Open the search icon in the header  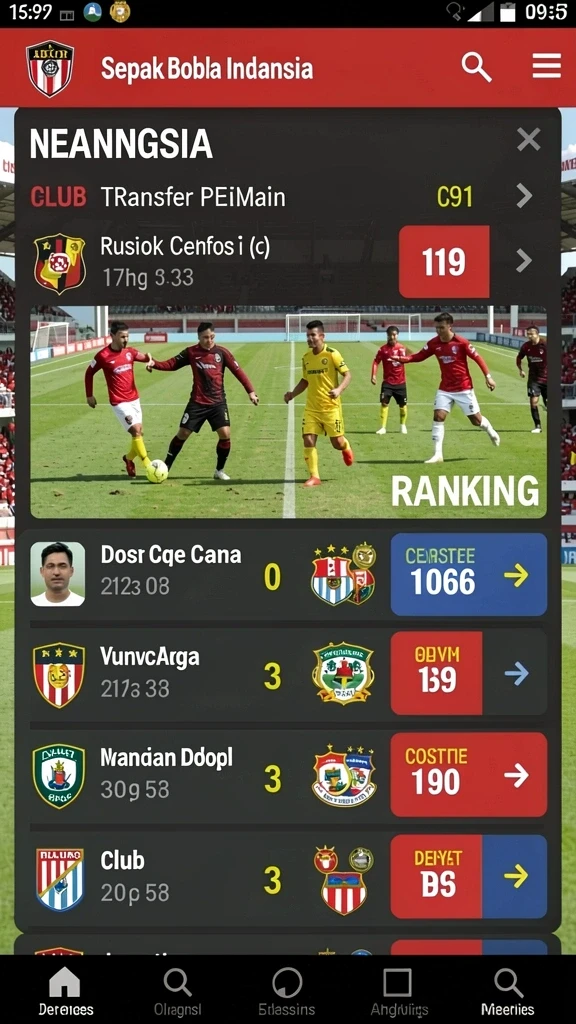tap(477, 67)
